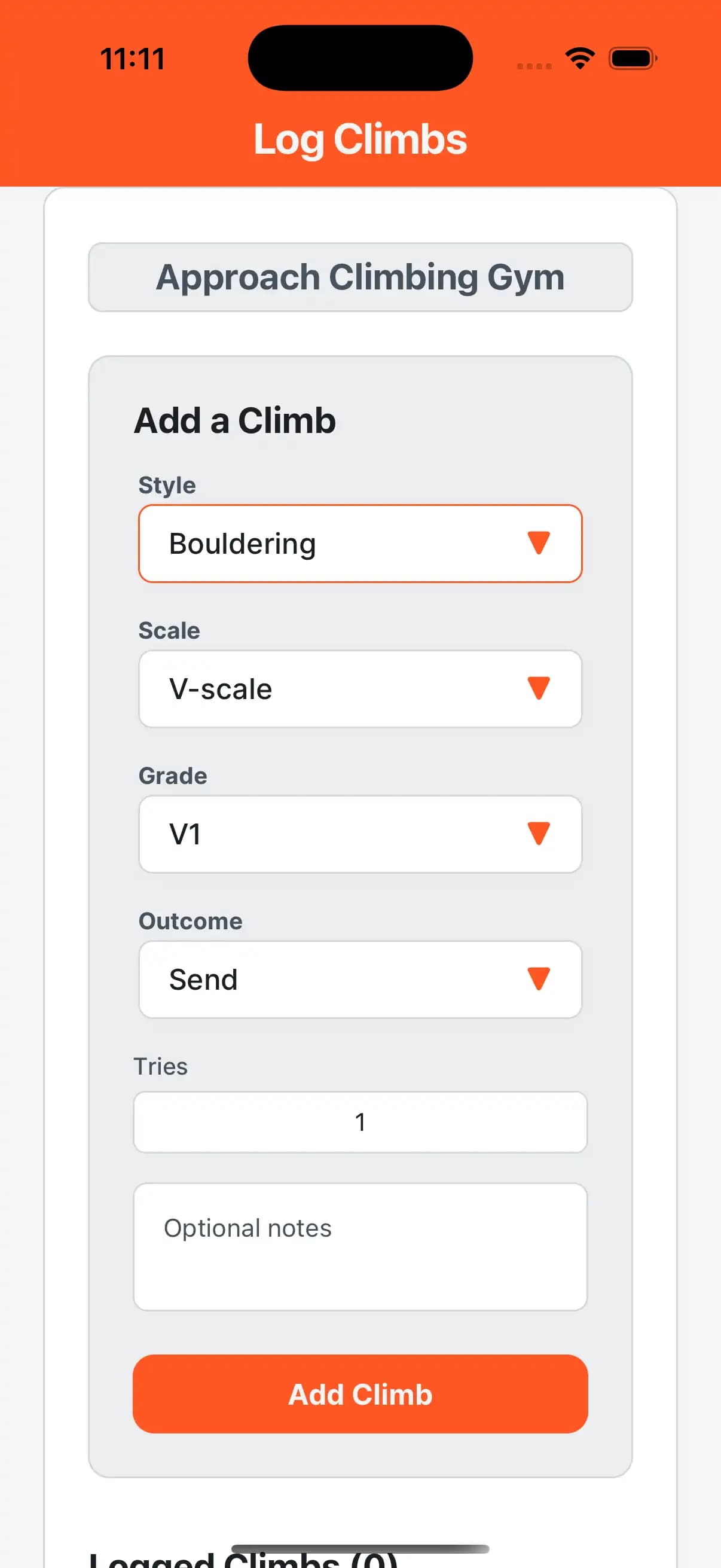Image resolution: width=721 pixels, height=1568 pixels.
Task: Focus the Tries number field
Action: tap(360, 1122)
